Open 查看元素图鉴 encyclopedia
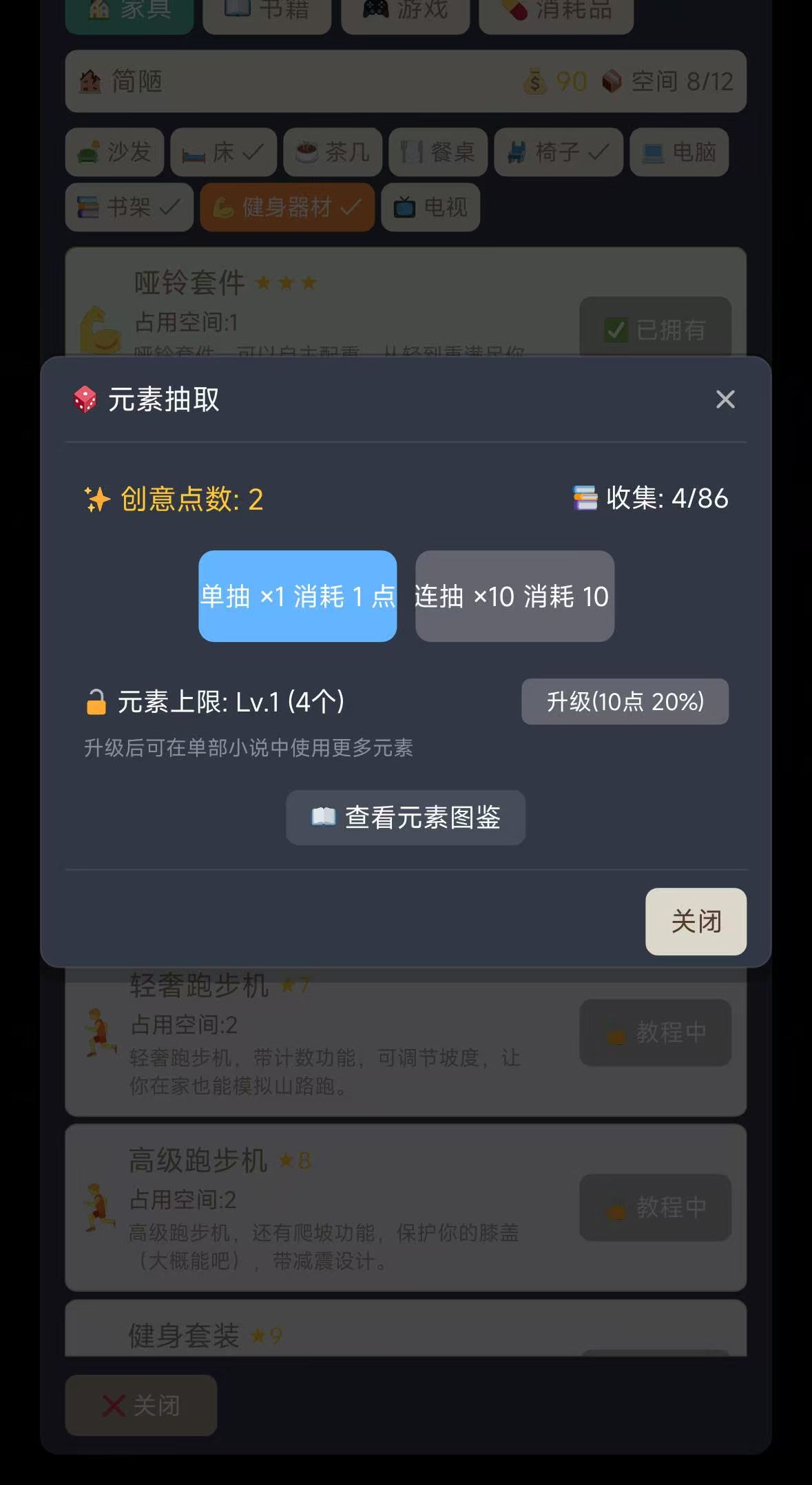 (406, 818)
